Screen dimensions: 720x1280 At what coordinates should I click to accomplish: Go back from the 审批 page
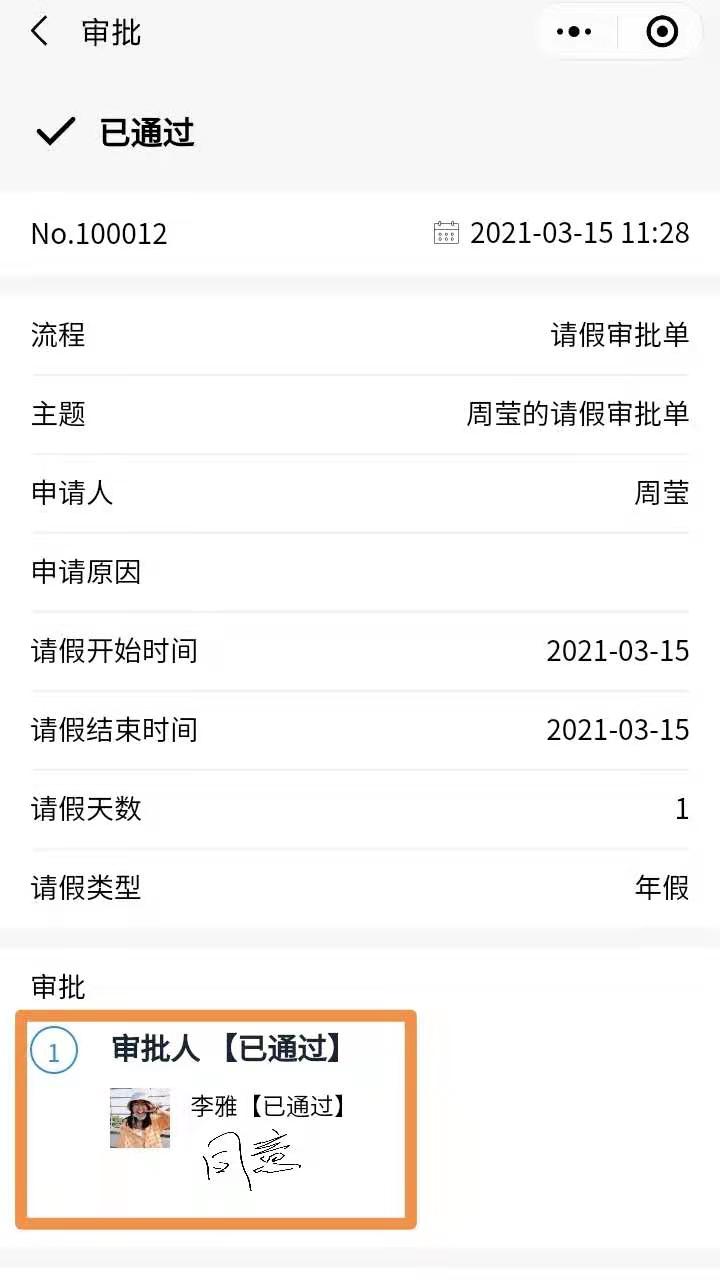click(x=40, y=32)
